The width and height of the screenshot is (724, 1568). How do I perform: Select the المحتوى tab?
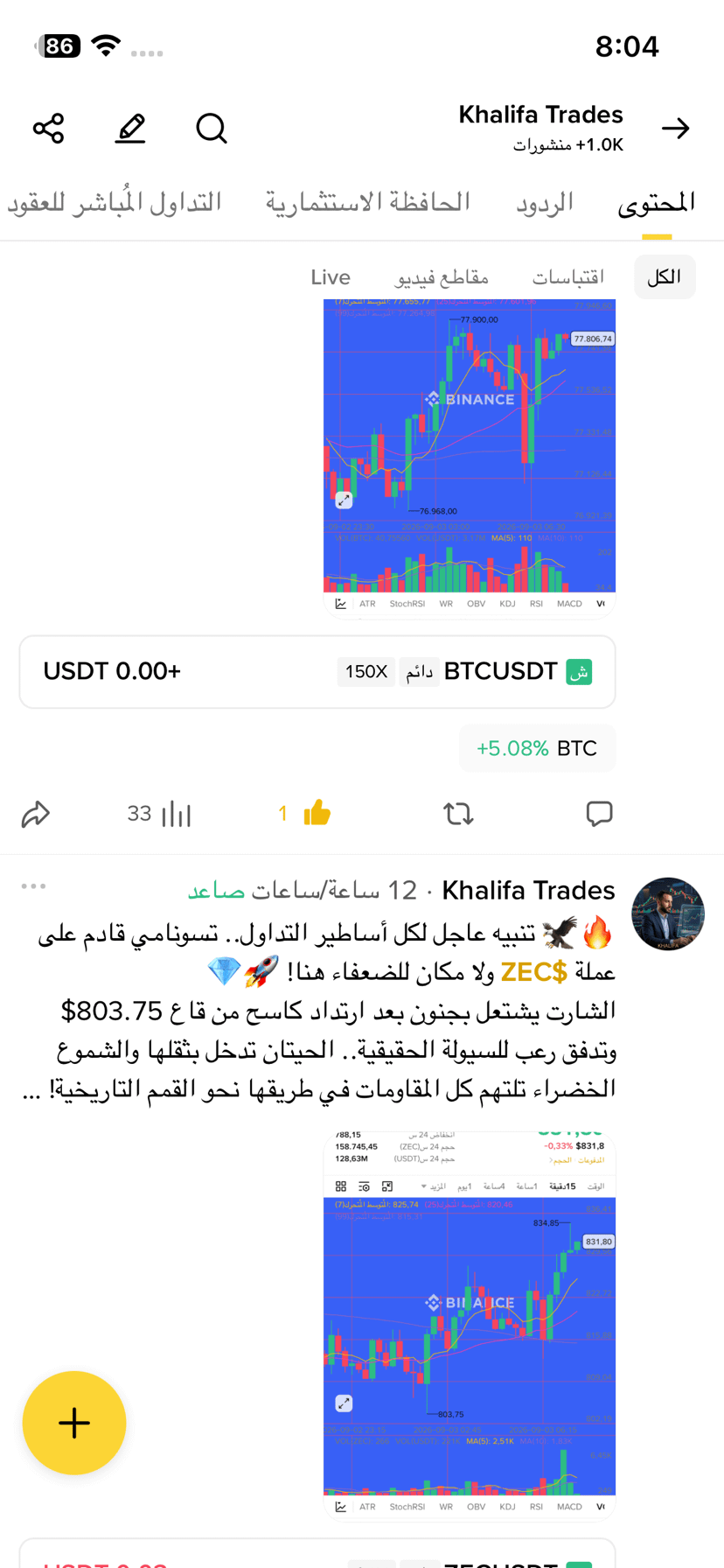[x=657, y=202]
